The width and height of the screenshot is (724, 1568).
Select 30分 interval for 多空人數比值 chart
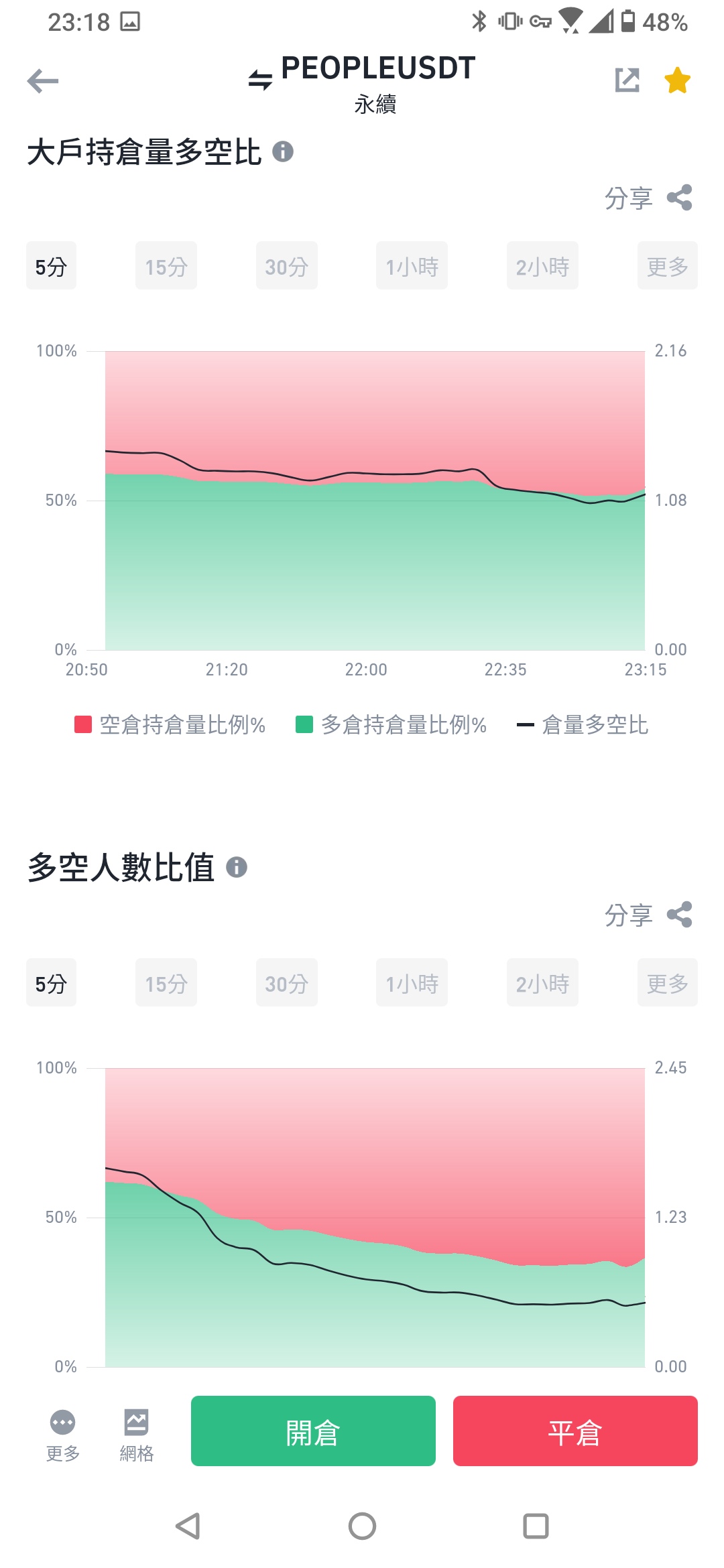[287, 983]
